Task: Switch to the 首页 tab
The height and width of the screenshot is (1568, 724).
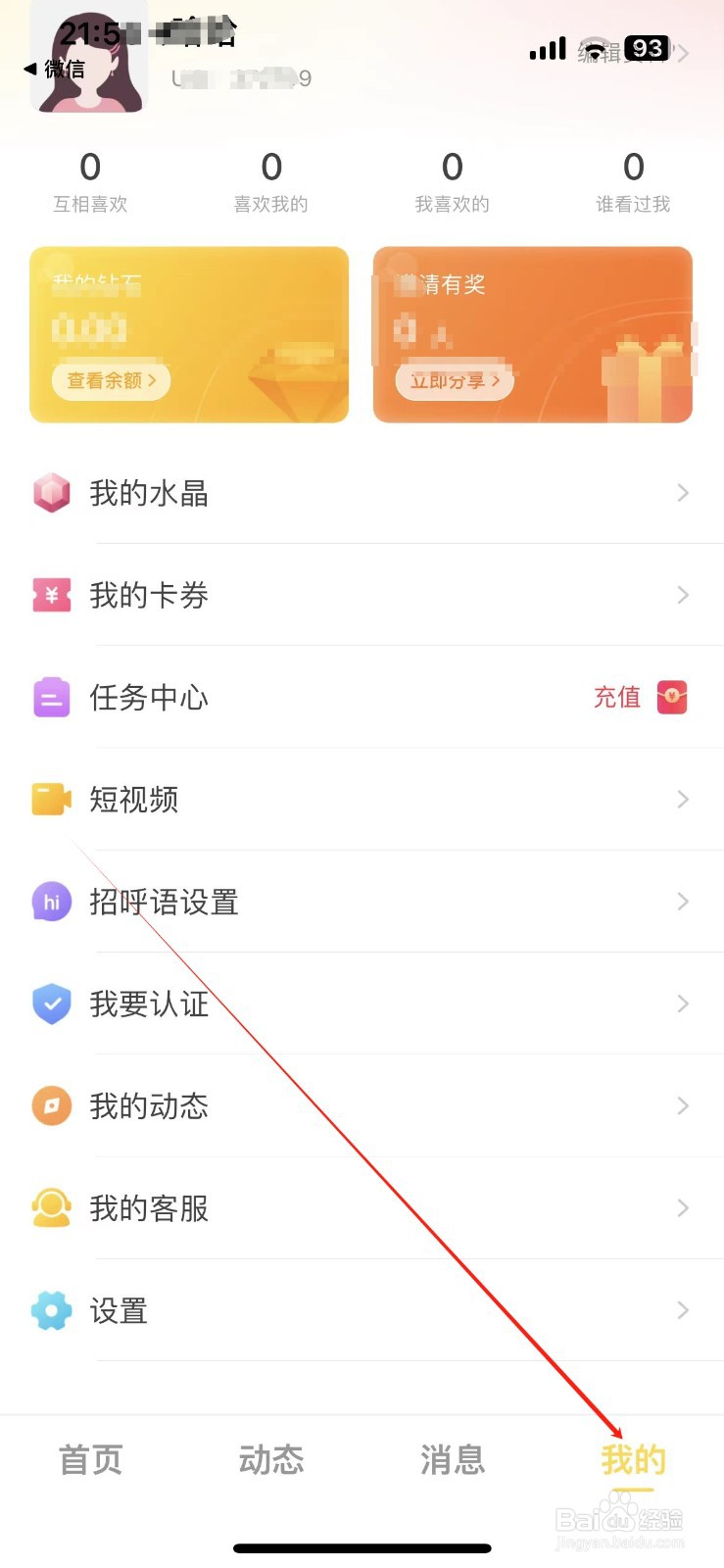Action: pos(90,1460)
